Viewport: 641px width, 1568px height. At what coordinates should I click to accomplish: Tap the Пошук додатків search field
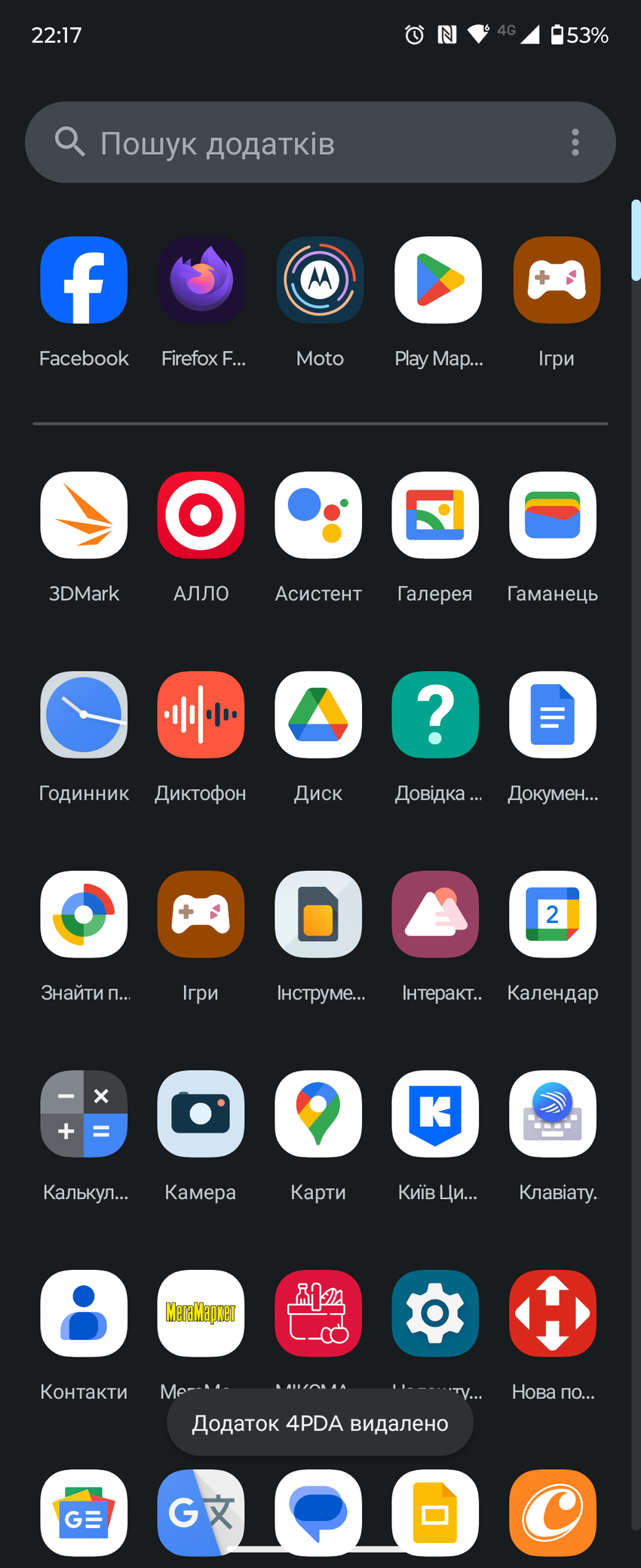coord(302,143)
